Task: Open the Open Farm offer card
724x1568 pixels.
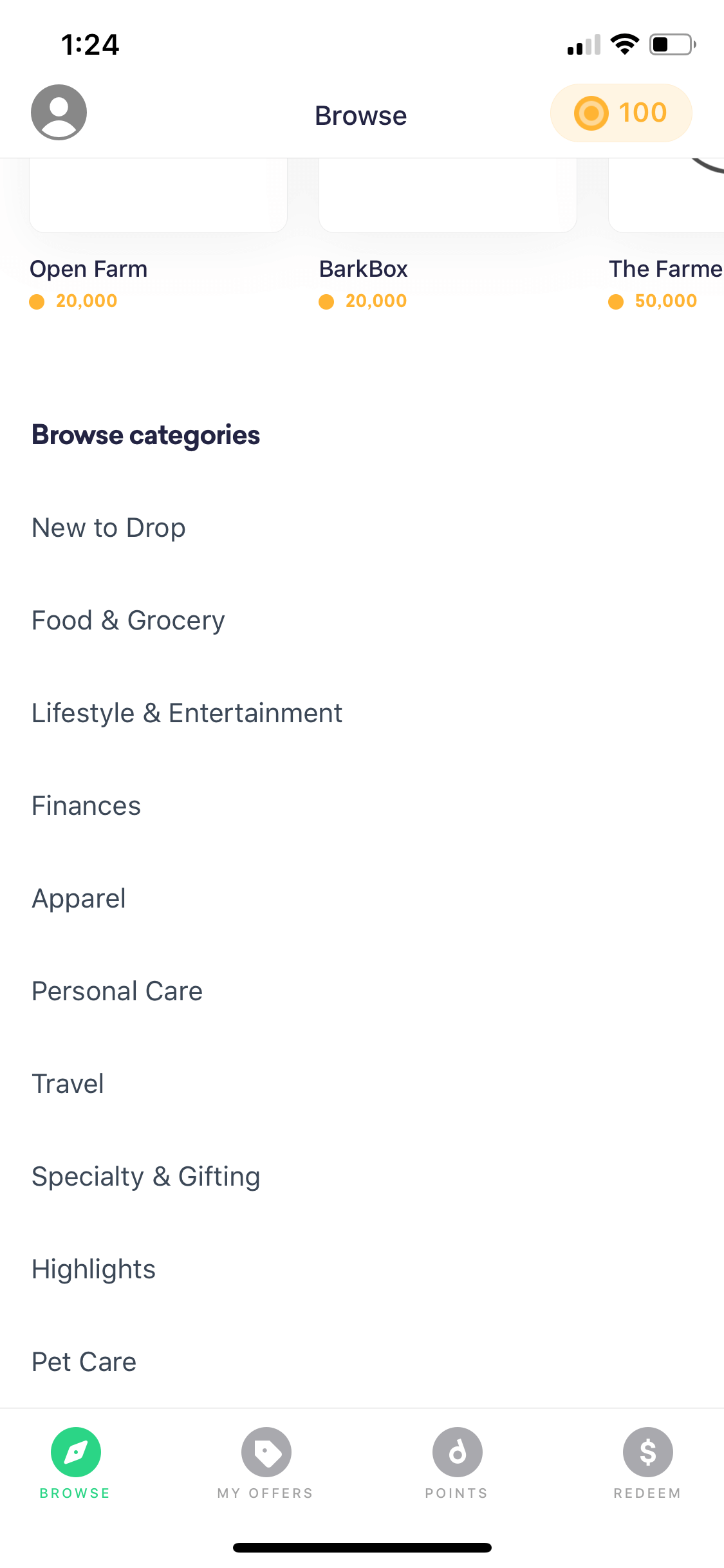Action: coord(158,235)
